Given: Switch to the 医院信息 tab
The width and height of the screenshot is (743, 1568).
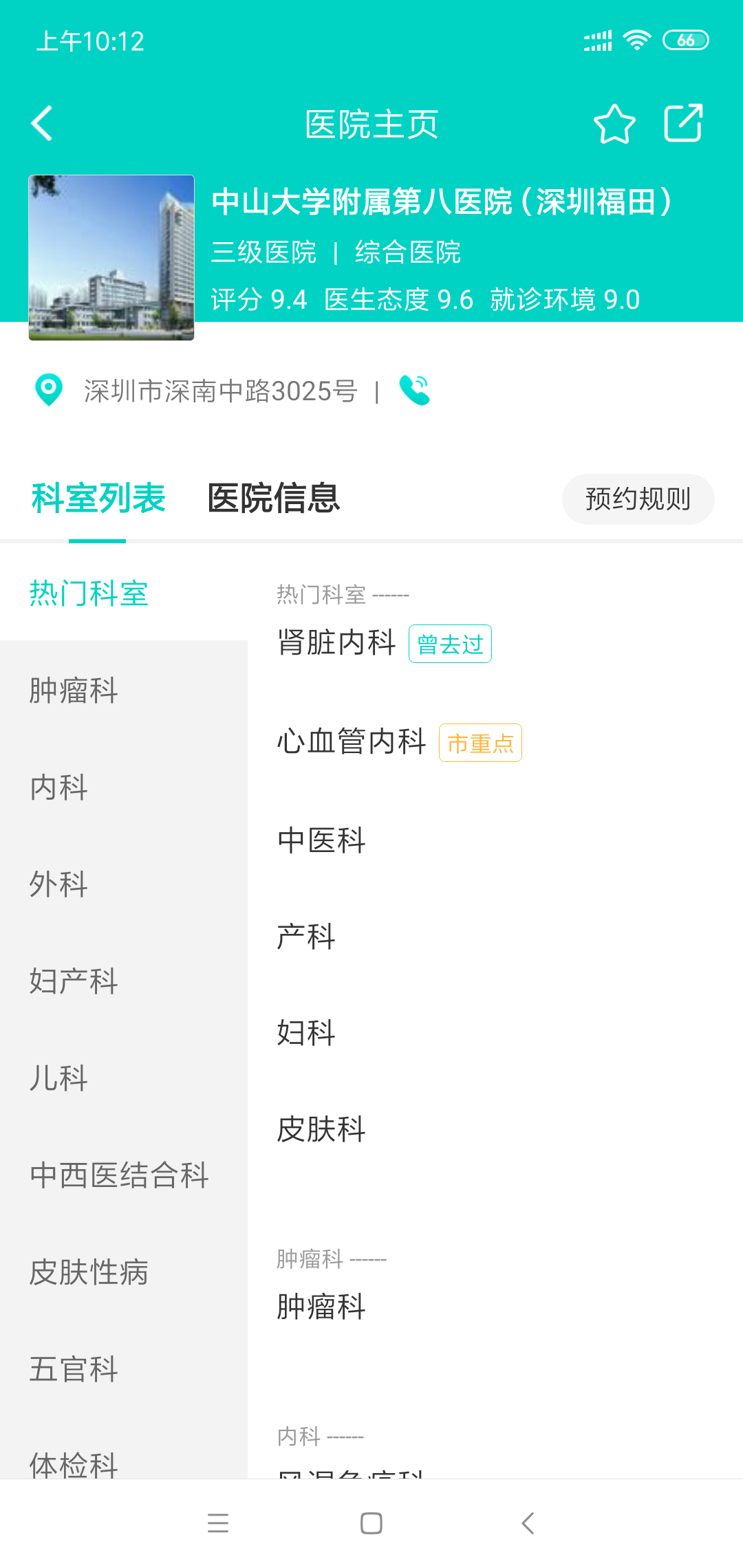Looking at the screenshot, I should 274,498.
